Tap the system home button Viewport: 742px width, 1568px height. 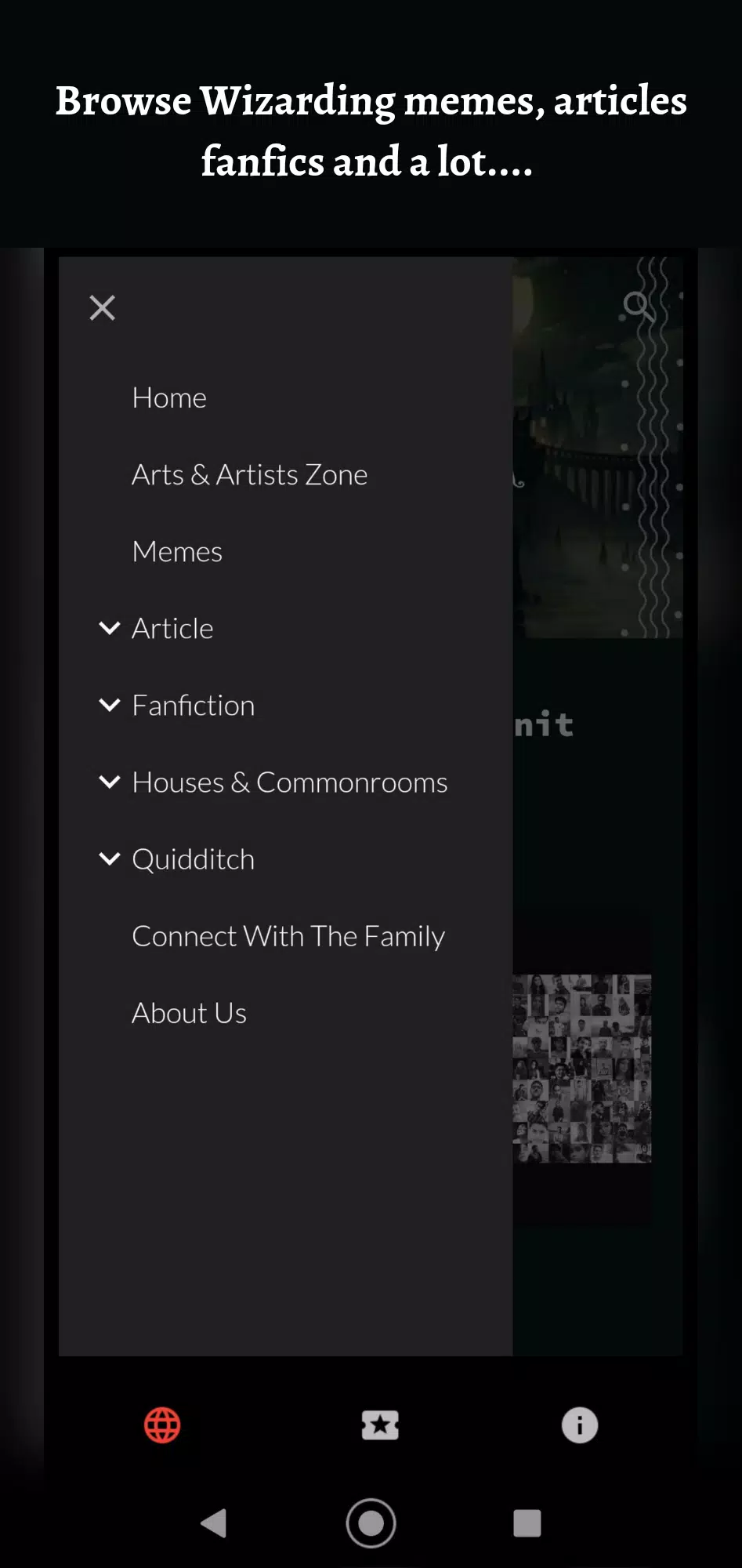tap(371, 1523)
